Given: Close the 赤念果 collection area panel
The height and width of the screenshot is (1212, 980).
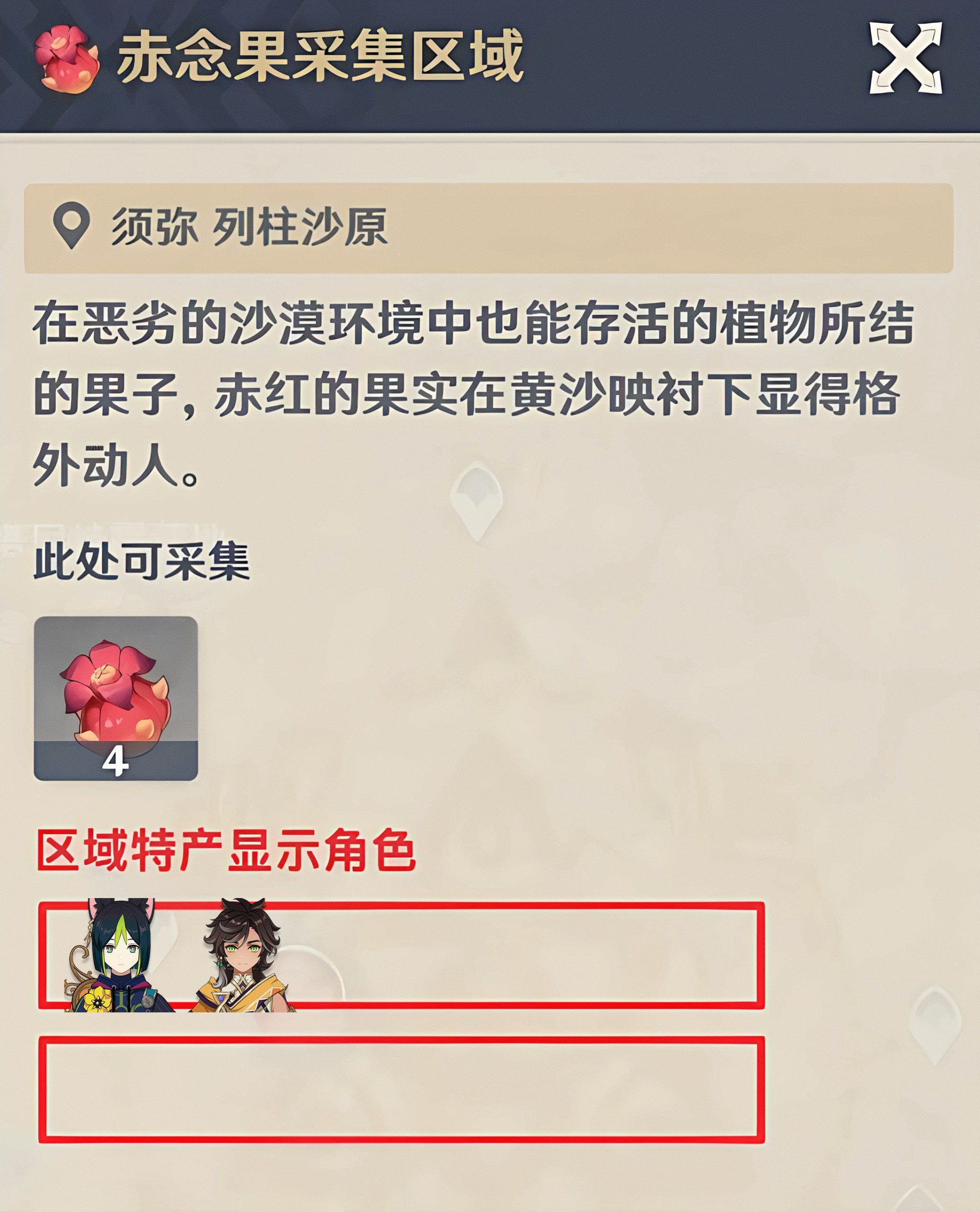Looking at the screenshot, I should tap(905, 58).
